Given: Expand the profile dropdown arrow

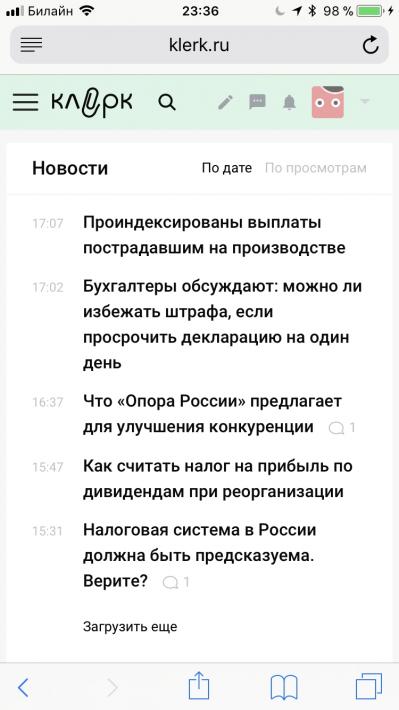Looking at the screenshot, I should pos(365,102).
